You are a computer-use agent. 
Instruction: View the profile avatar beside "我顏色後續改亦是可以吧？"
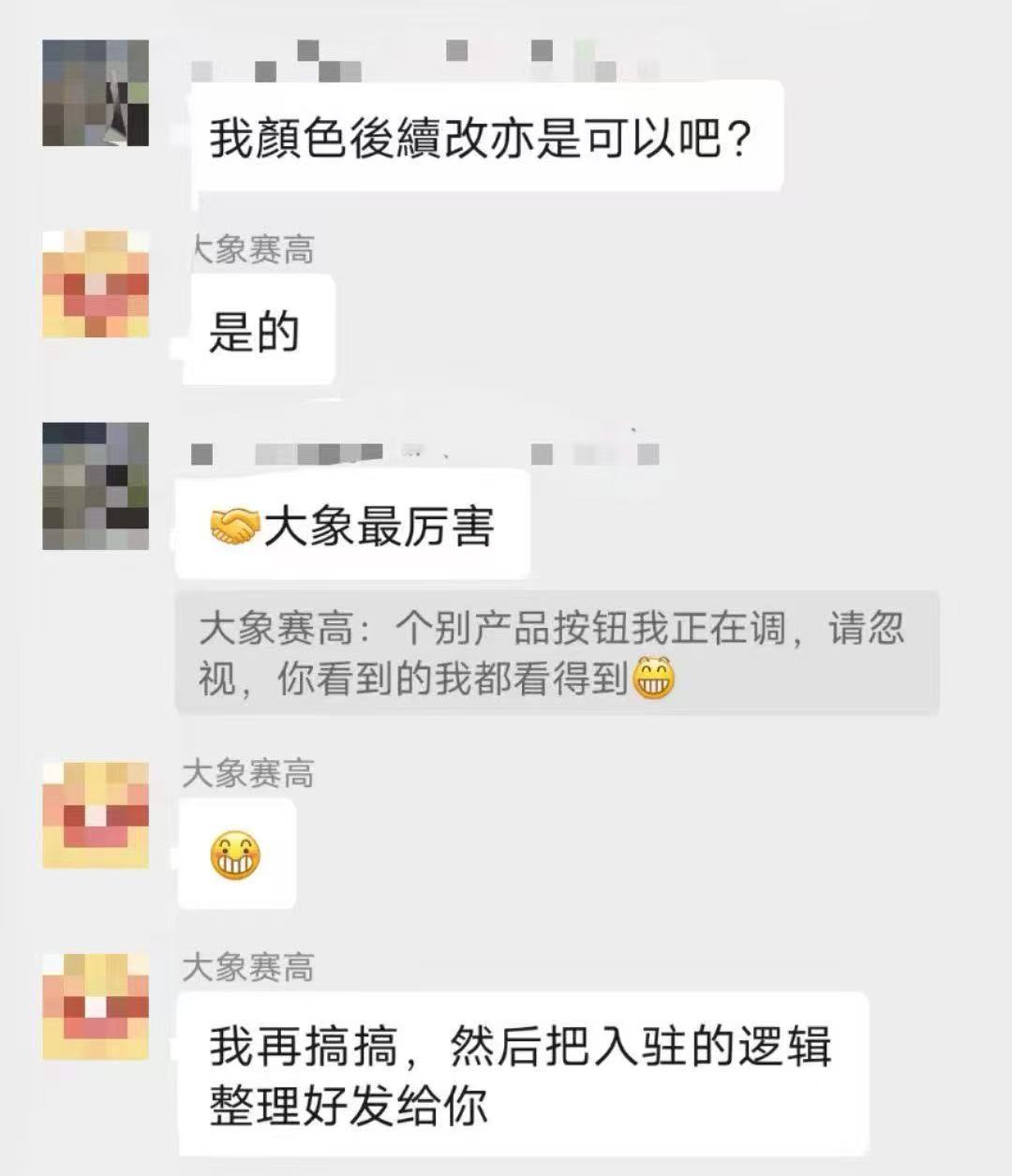click(x=96, y=93)
